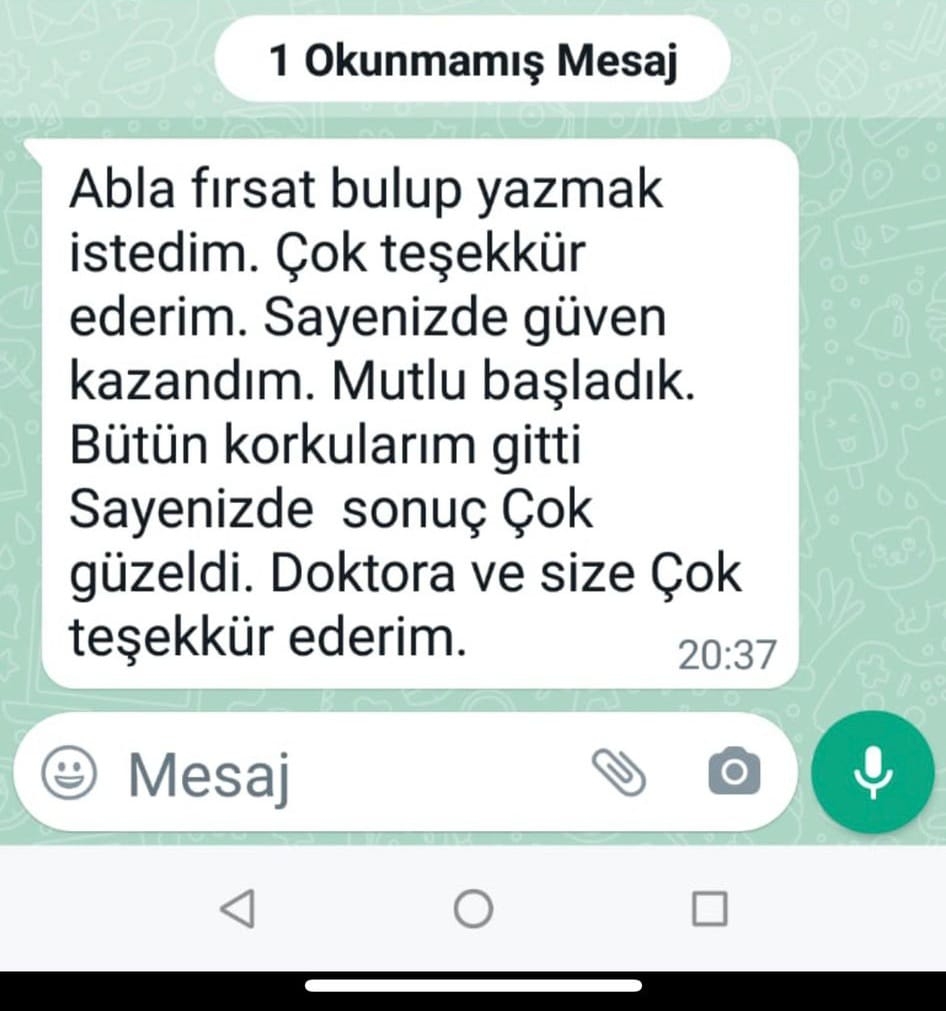Record a voice message
Screen dimensions: 946x1011
pyautogui.click(x=873, y=772)
